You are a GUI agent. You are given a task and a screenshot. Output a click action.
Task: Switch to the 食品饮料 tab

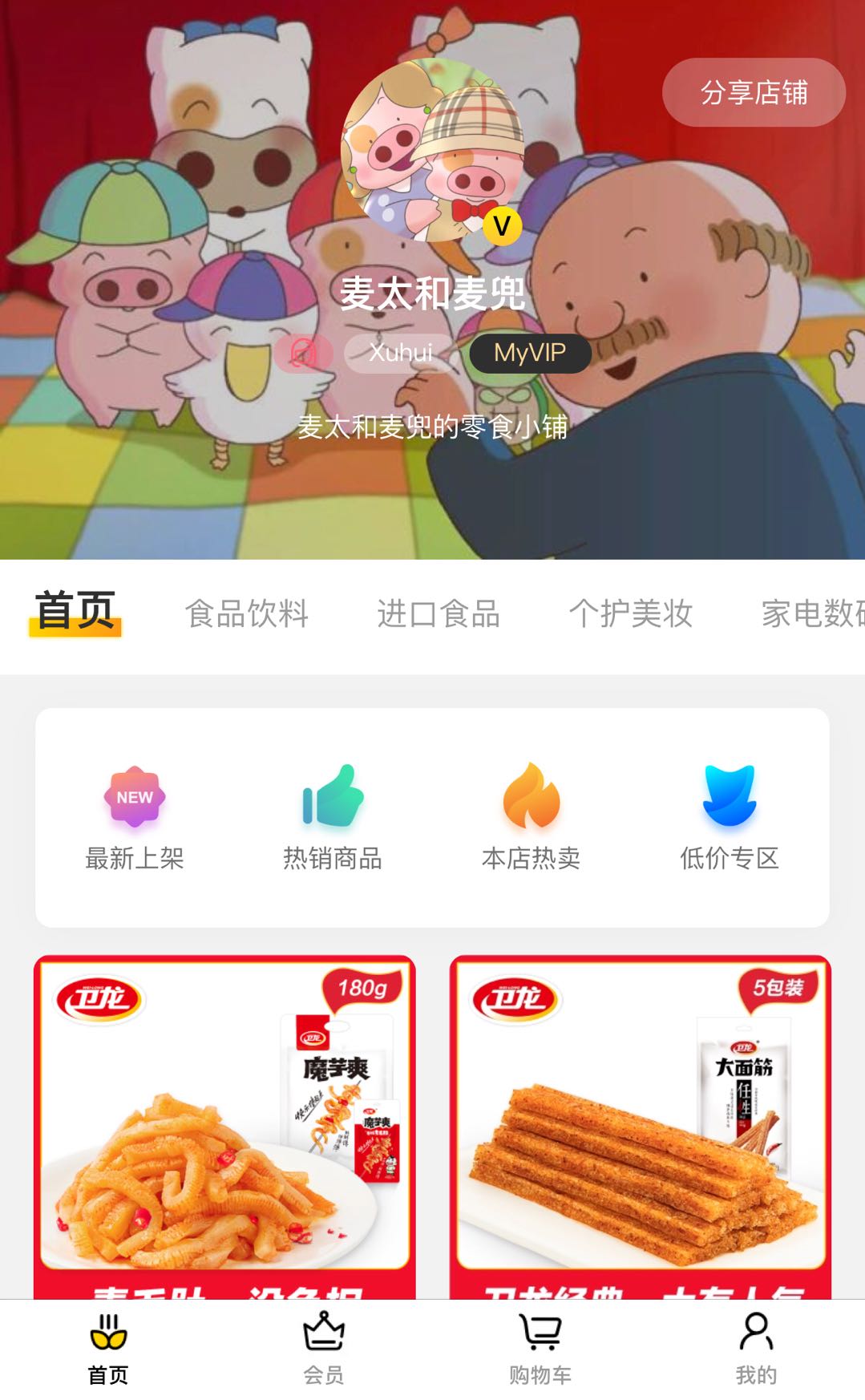247,614
